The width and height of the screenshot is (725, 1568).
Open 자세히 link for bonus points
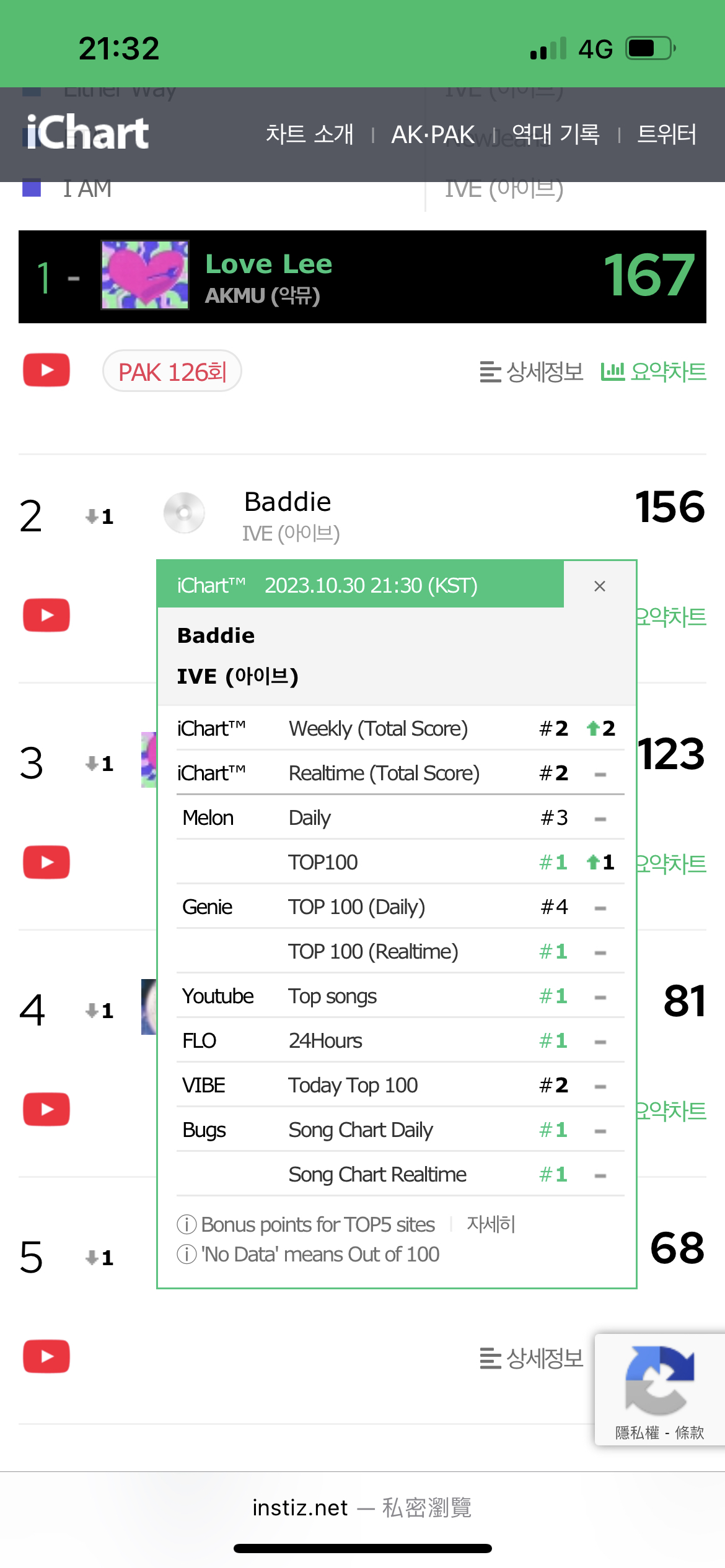point(491,1224)
